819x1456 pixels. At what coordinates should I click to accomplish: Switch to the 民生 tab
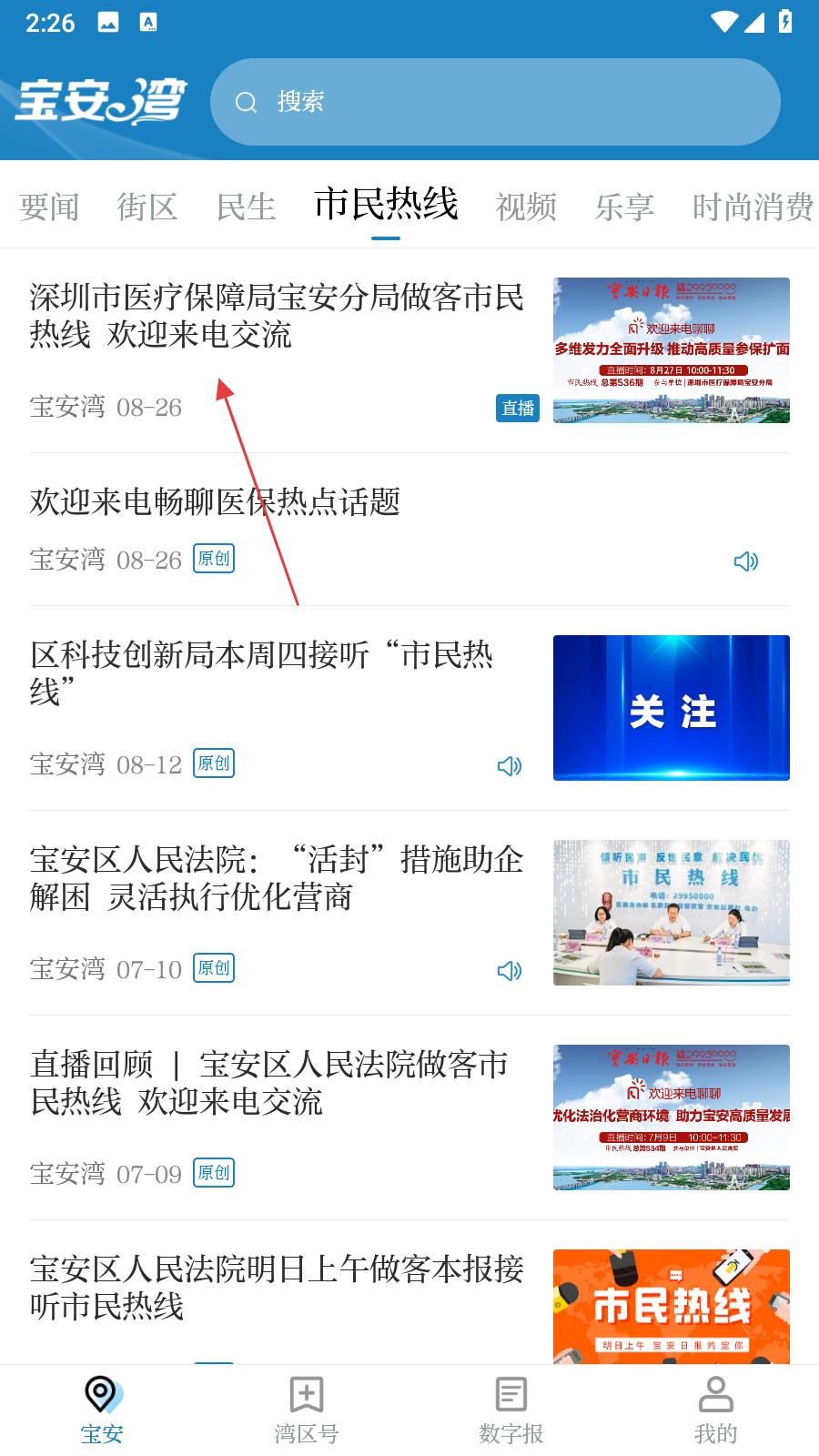click(246, 207)
